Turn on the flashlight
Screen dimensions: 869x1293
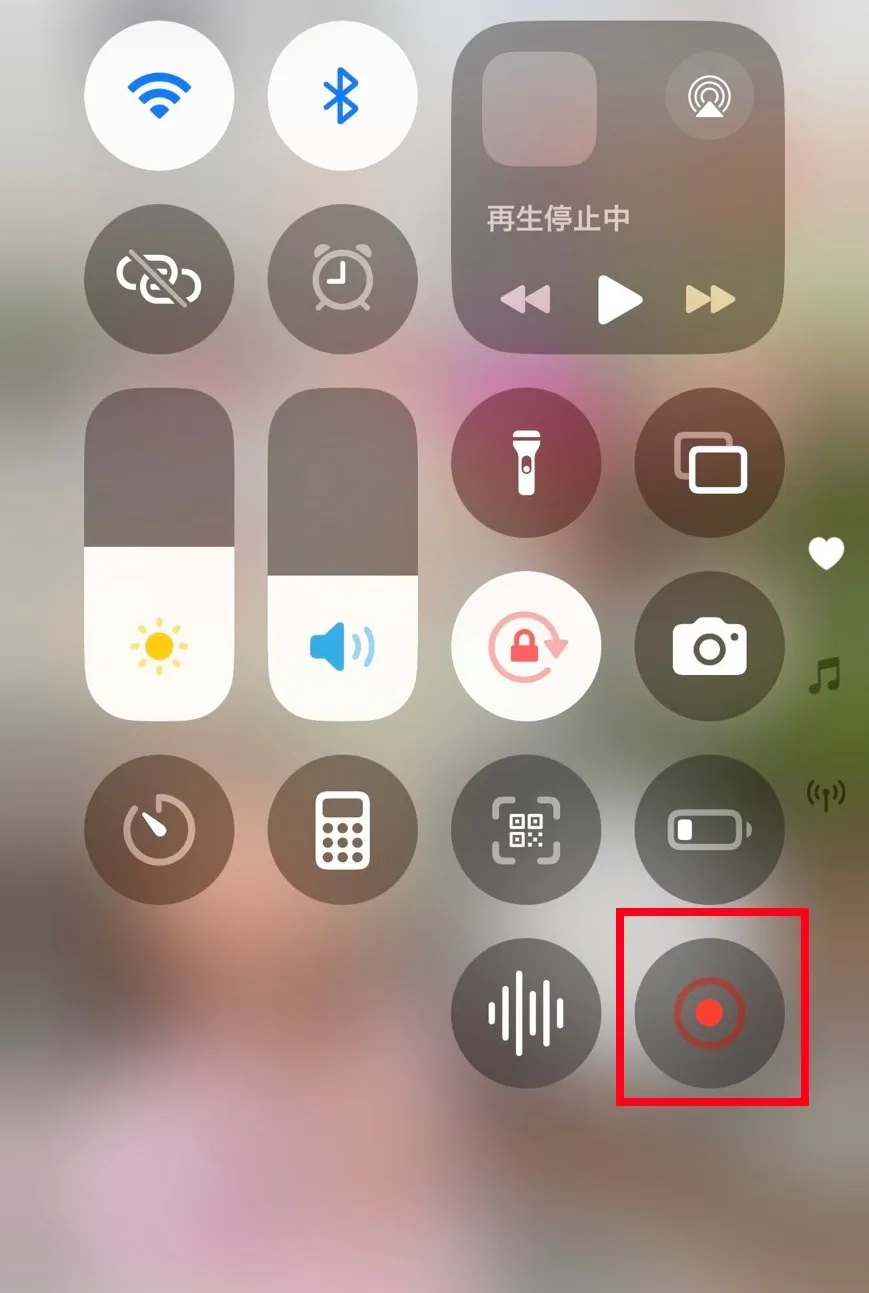click(526, 463)
